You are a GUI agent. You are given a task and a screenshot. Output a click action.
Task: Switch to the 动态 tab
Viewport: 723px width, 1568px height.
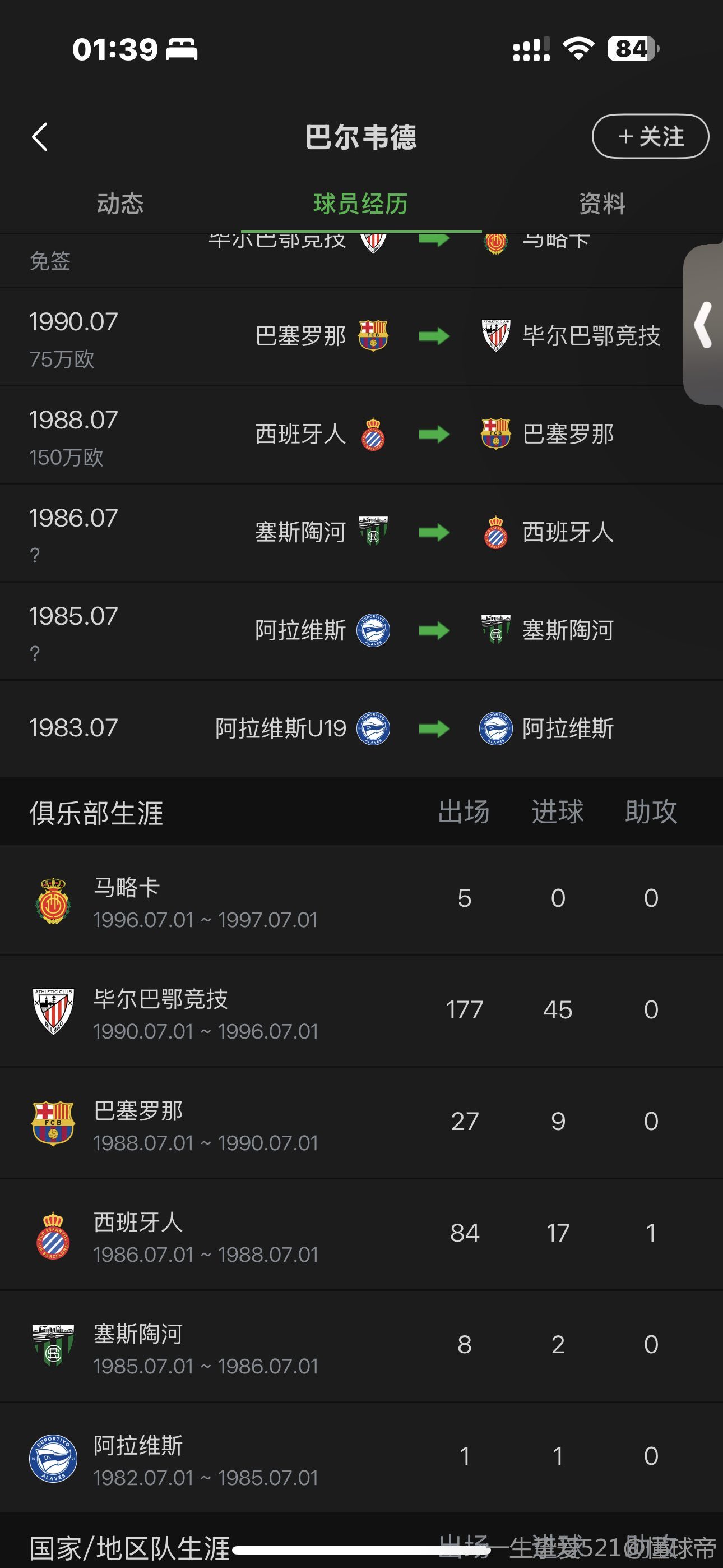pos(120,204)
